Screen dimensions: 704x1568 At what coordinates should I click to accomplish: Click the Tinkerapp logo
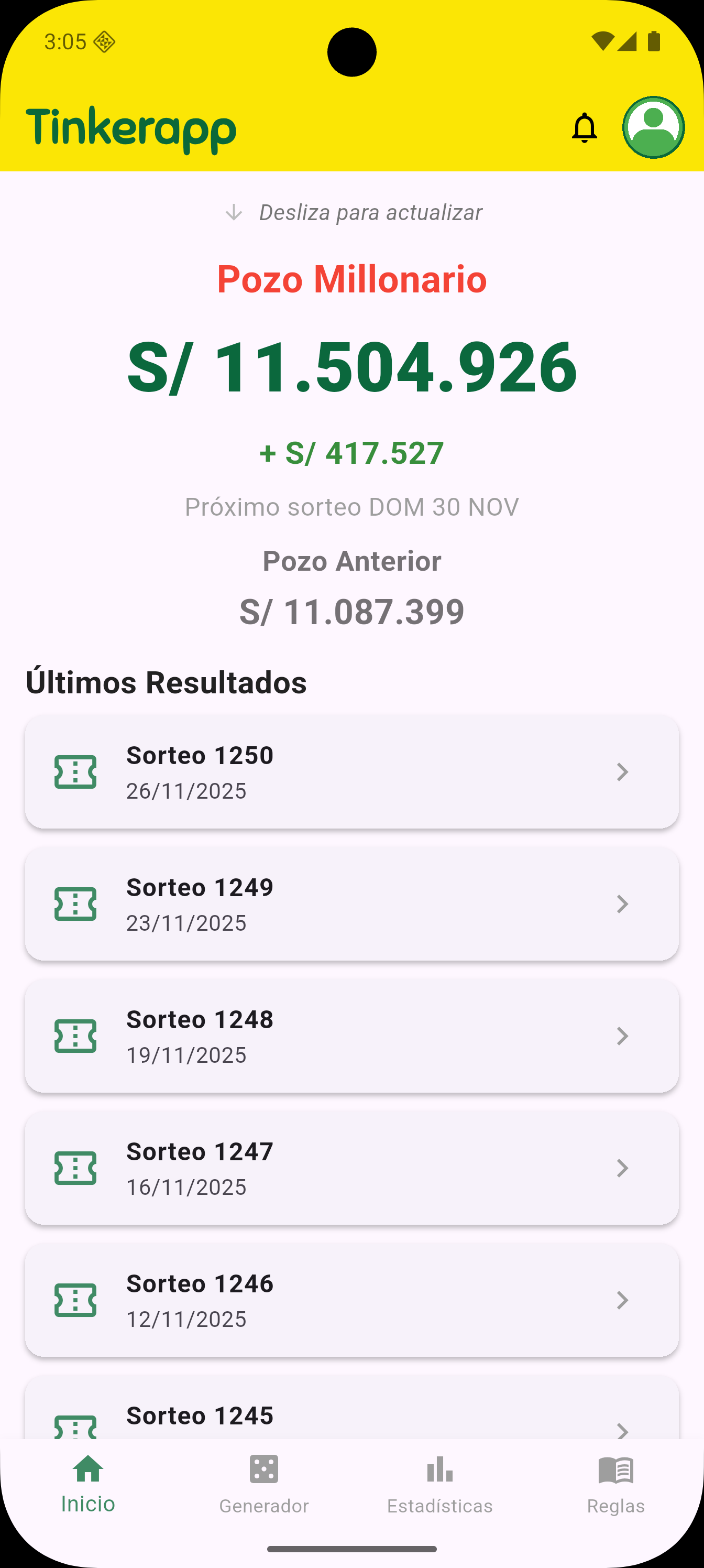131,129
